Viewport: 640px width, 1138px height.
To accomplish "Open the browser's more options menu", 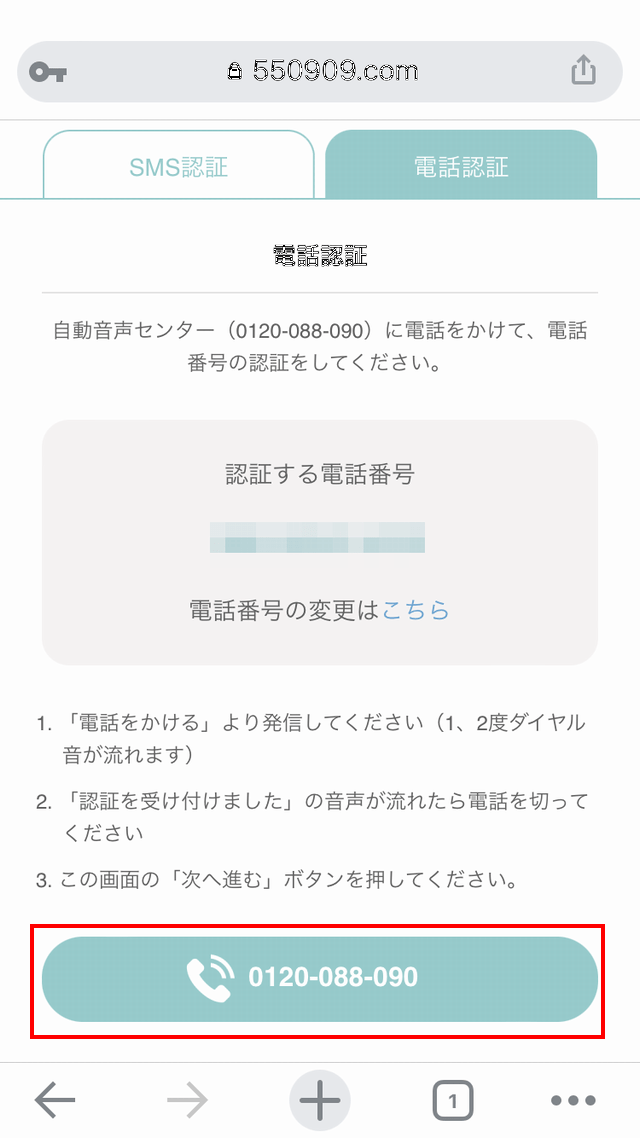I will pyautogui.click(x=573, y=1100).
